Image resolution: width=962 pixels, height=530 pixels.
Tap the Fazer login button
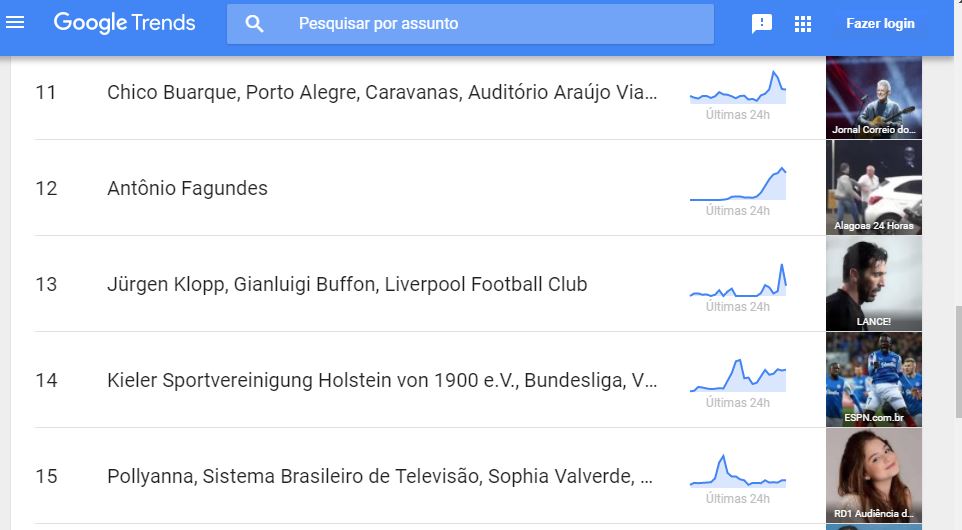[880, 24]
